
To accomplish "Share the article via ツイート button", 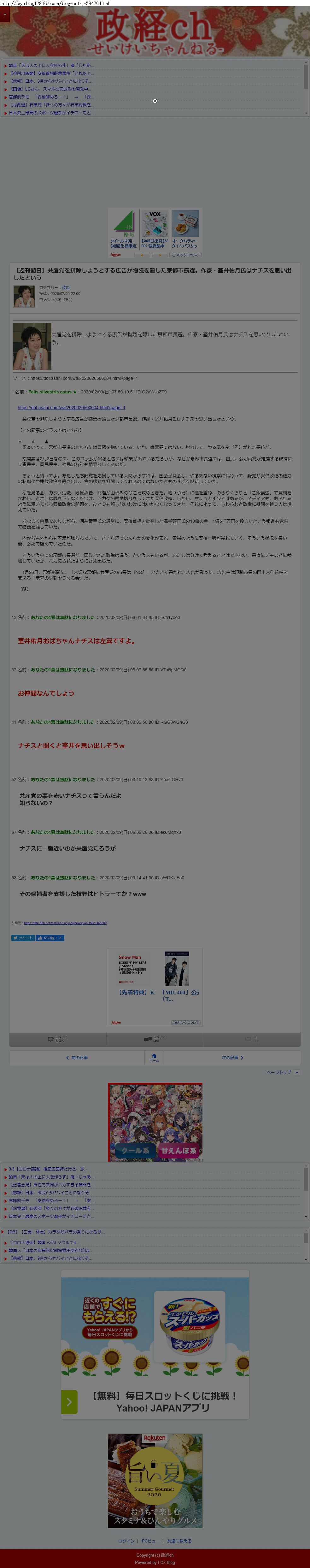I will pyautogui.click(x=23, y=938).
